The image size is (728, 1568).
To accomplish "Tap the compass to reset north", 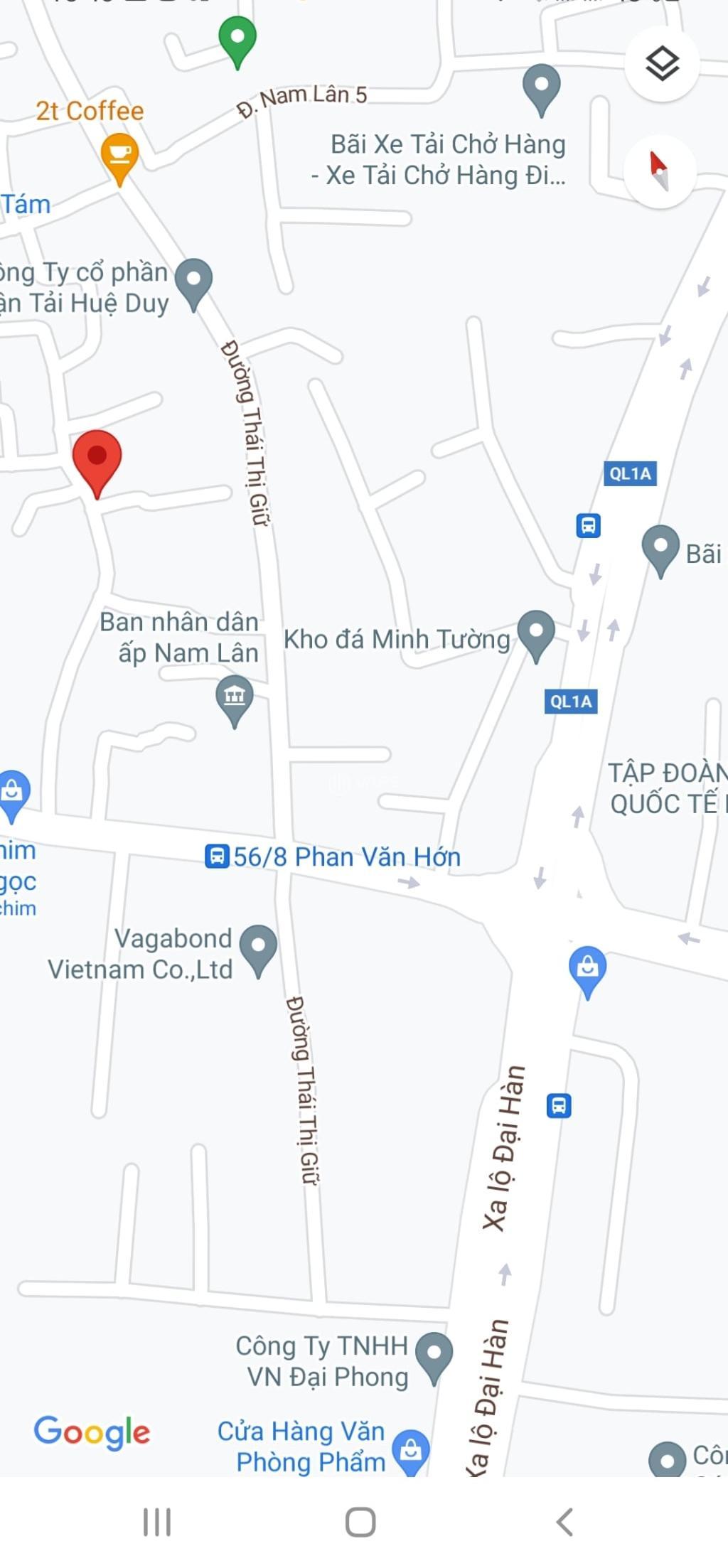I will click(659, 171).
